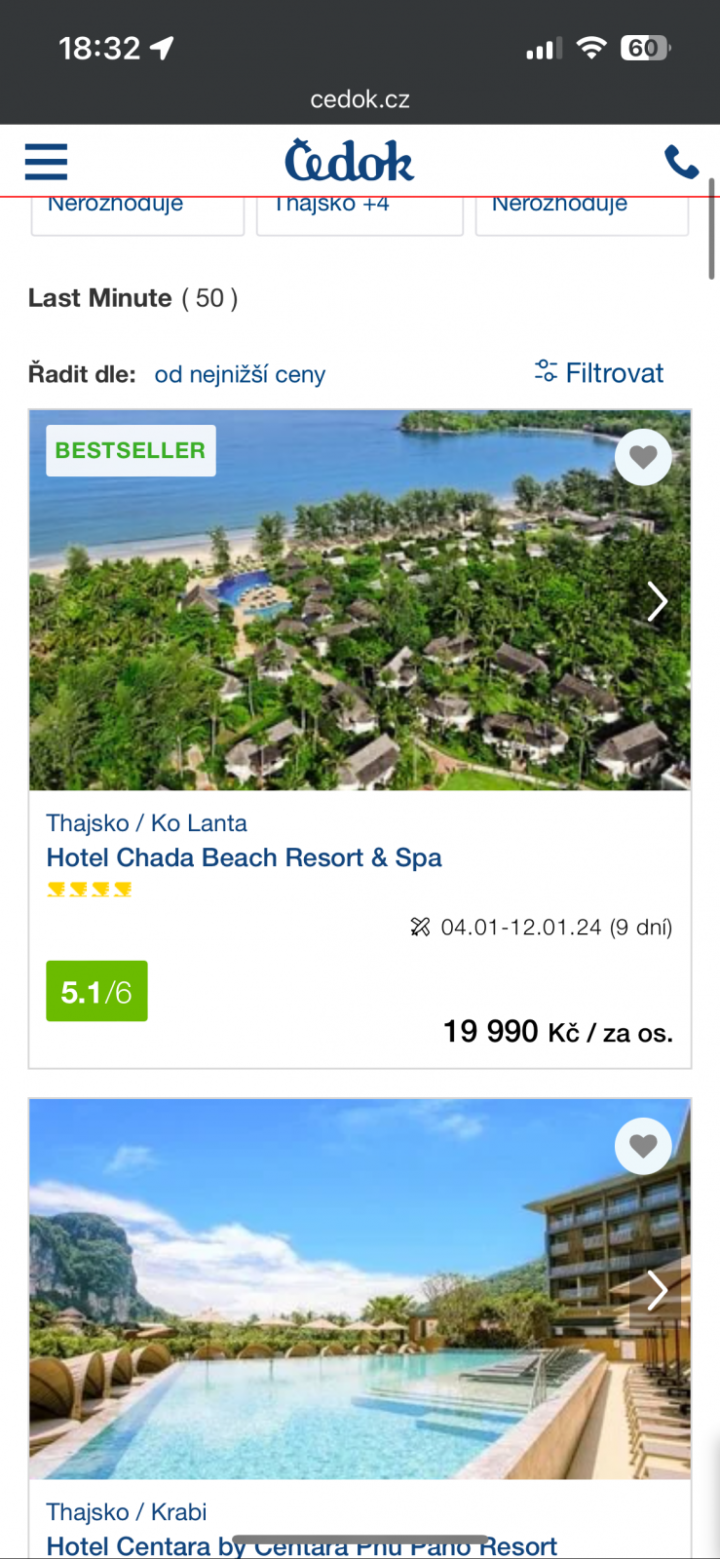Open Hotel Chada Beach Resort & Spa details

(x=244, y=858)
